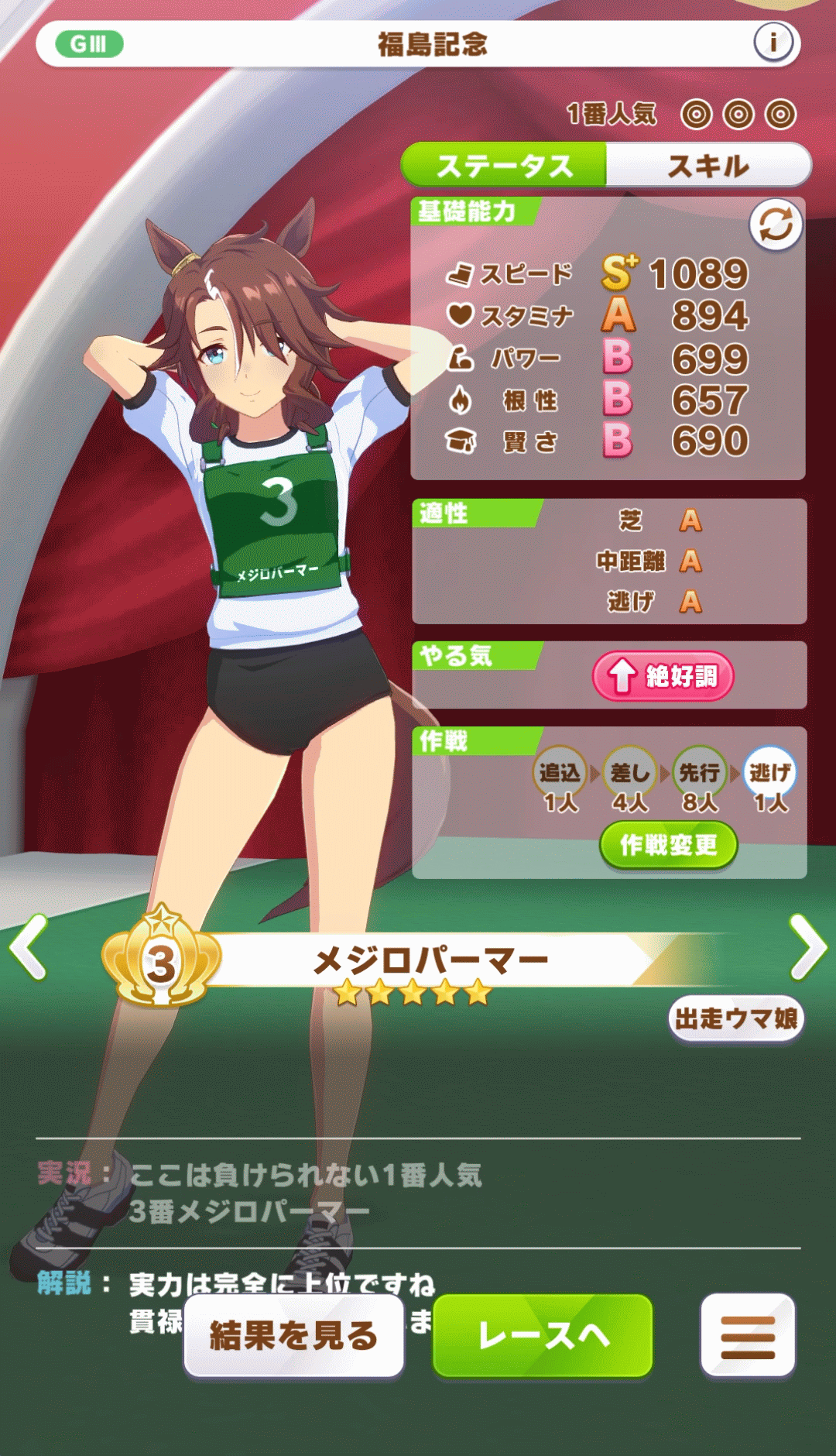Open the hamburger menu button
The width and height of the screenshot is (836, 1456).
pos(747,1336)
